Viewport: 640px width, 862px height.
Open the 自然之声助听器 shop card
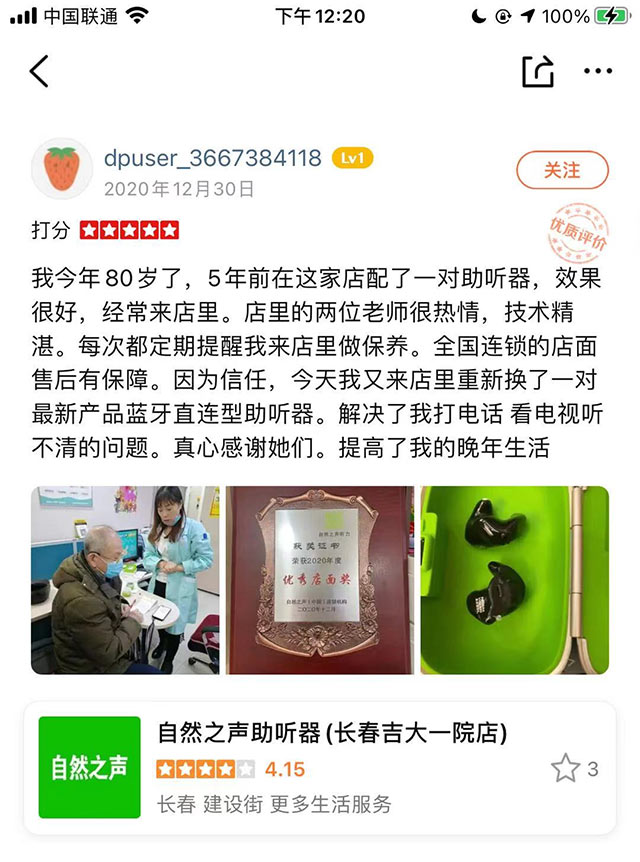(330, 735)
